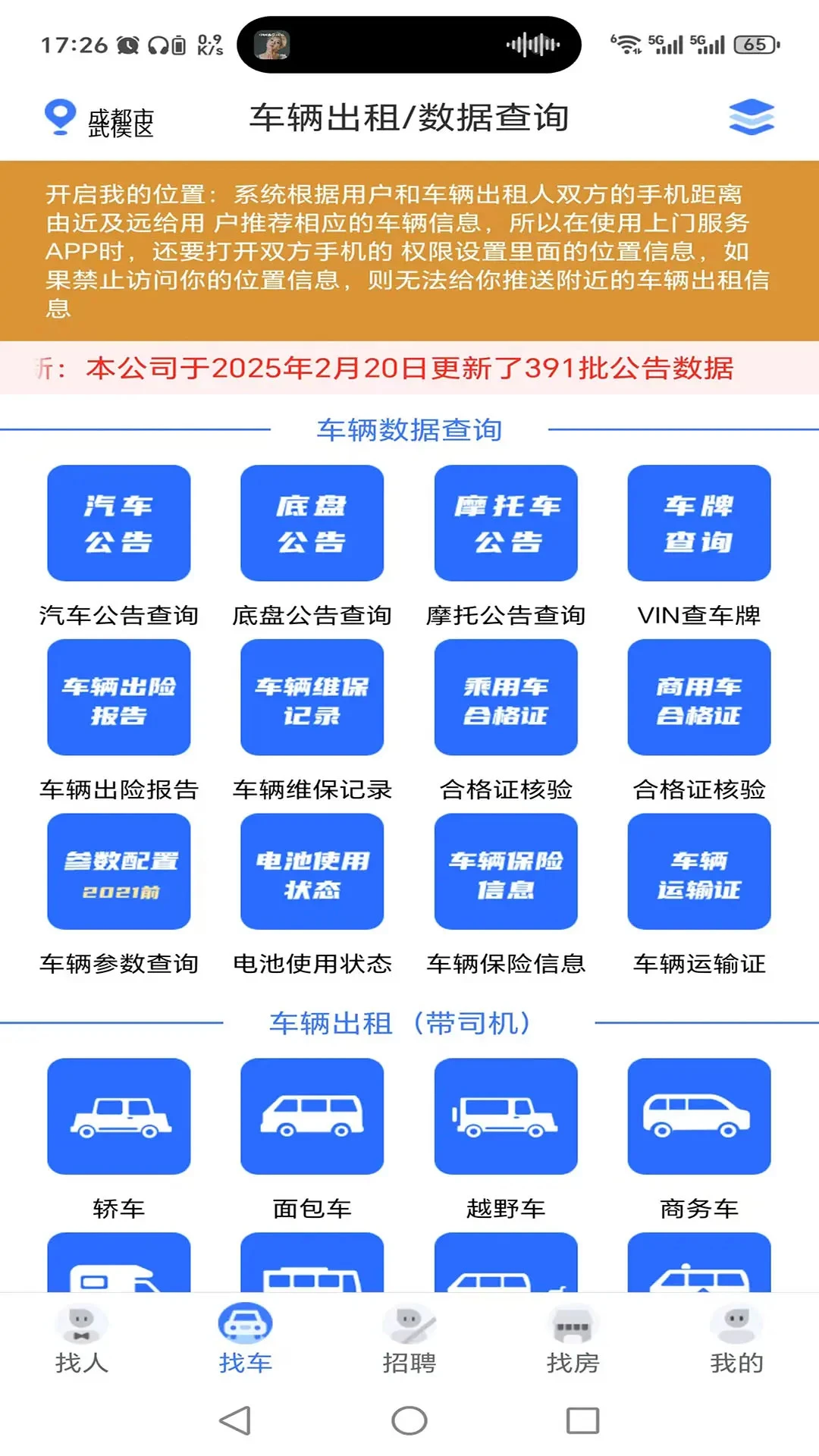Select the 面包车 minibus rental category
The image size is (819, 1456).
tap(312, 1117)
